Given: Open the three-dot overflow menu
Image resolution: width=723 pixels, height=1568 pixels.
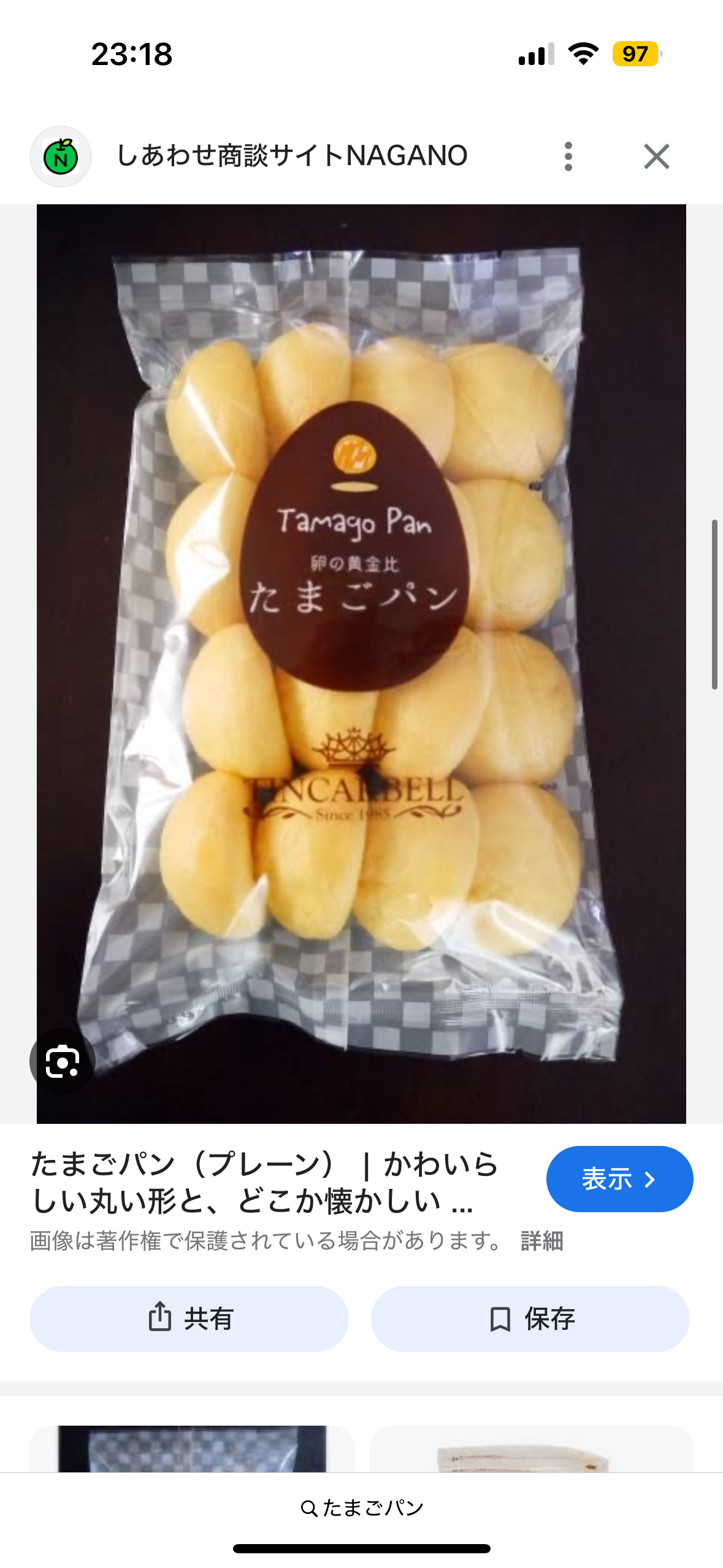Looking at the screenshot, I should [568, 156].
